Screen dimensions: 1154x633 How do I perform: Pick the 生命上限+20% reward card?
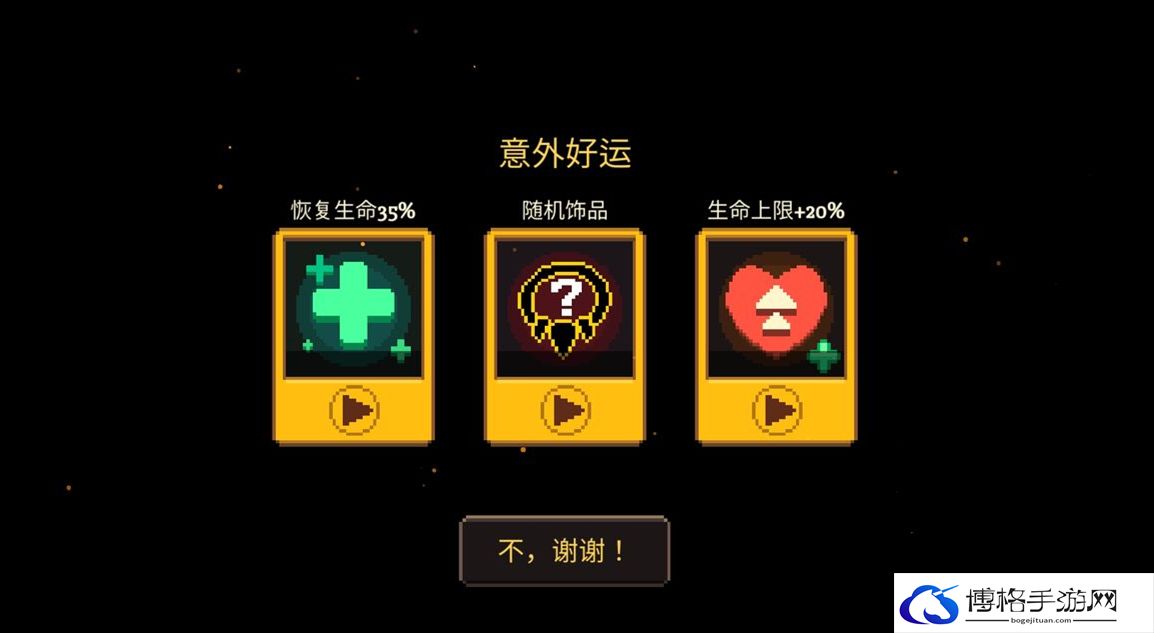pos(776,336)
